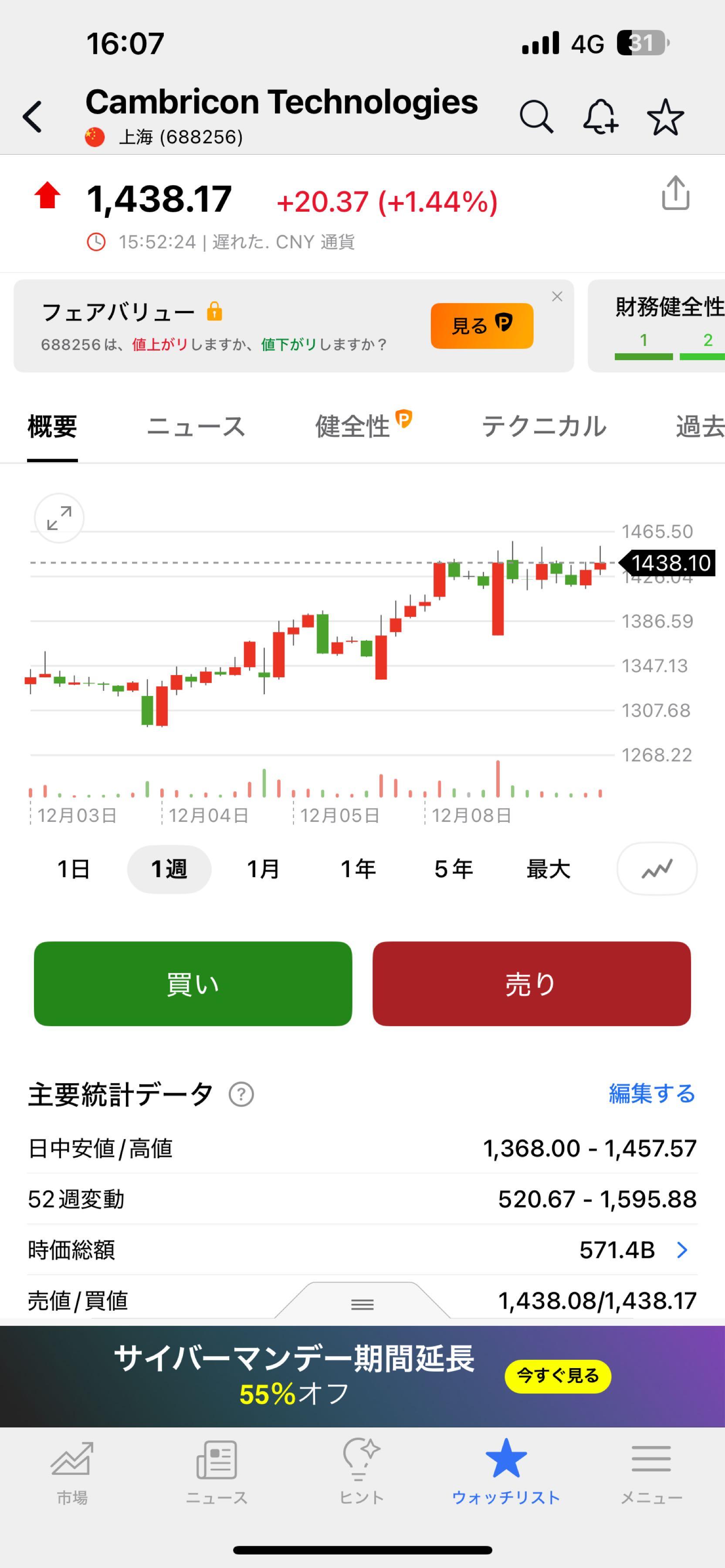Tap the notification bell to add alerts
The width and height of the screenshot is (725, 1568).
pos(601,116)
